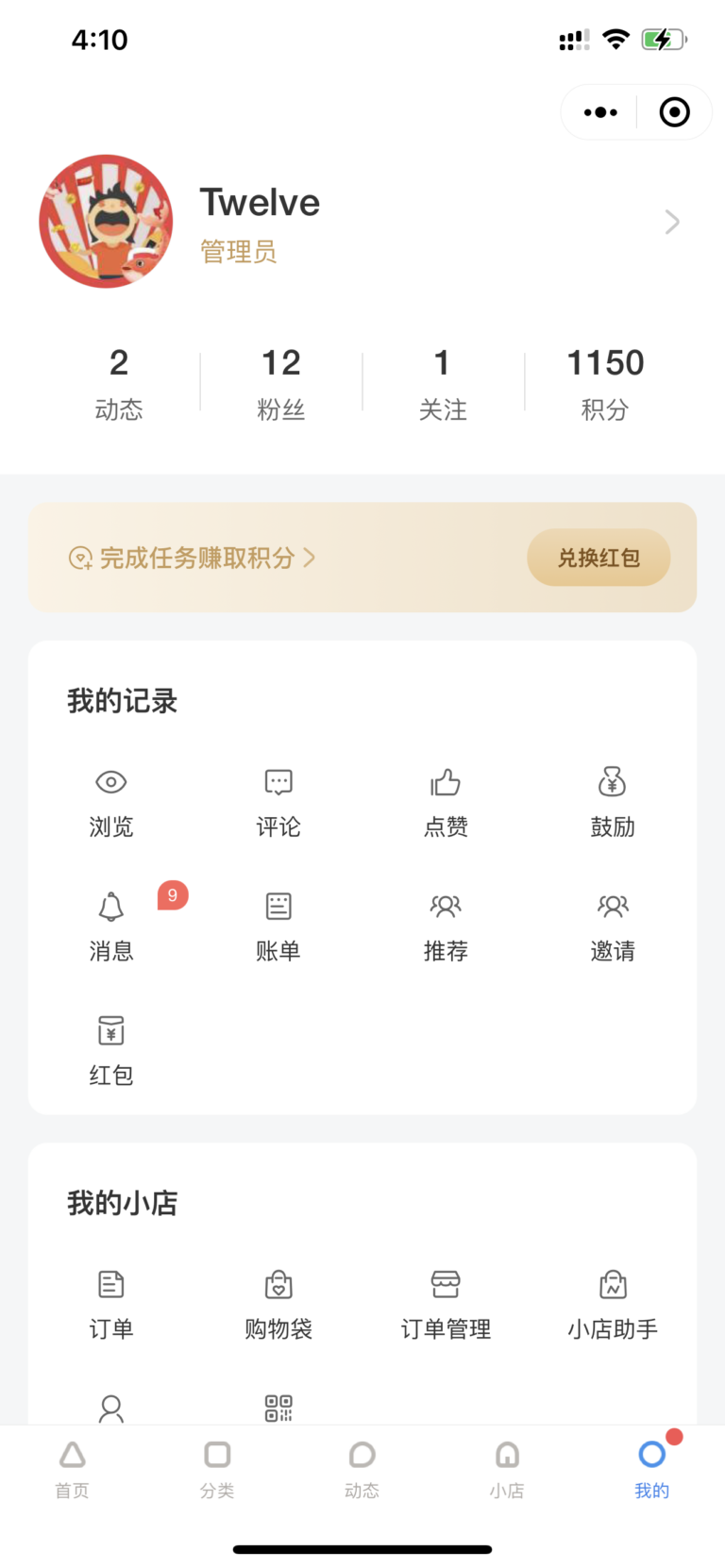Open 完成任务赚取积分 link
Image resolution: width=725 pixels, height=1568 pixels.
click(193, 558)
